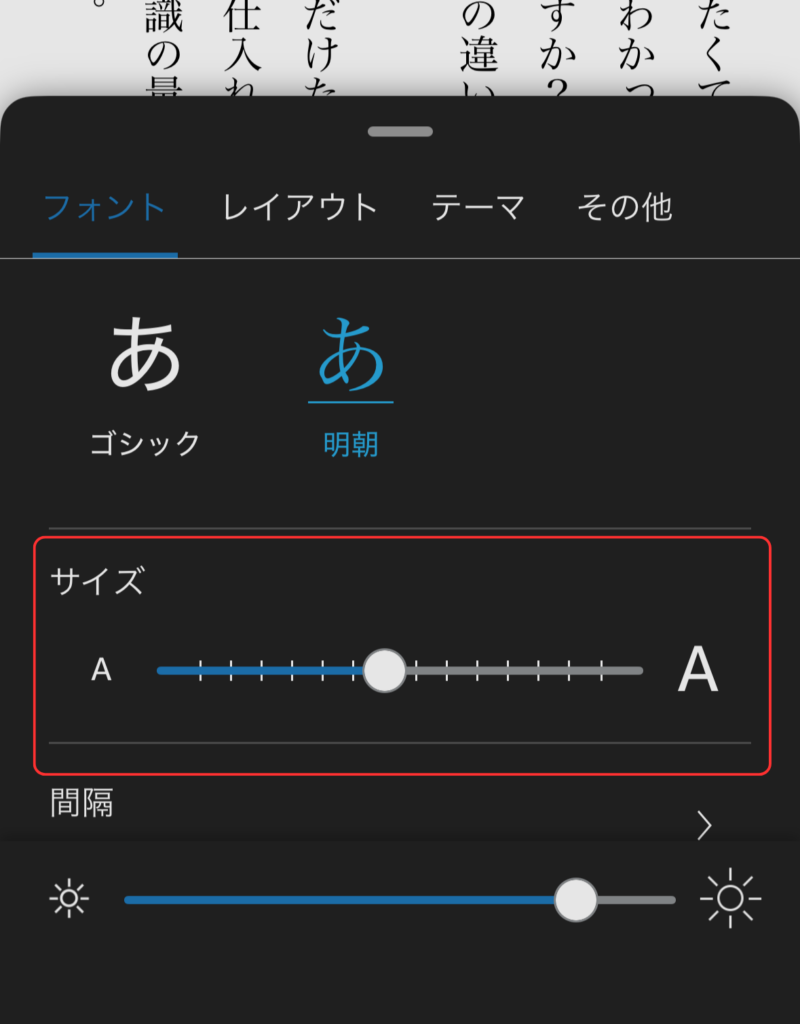Tap the chevron next to 間隔

click(x=705, y=826)
